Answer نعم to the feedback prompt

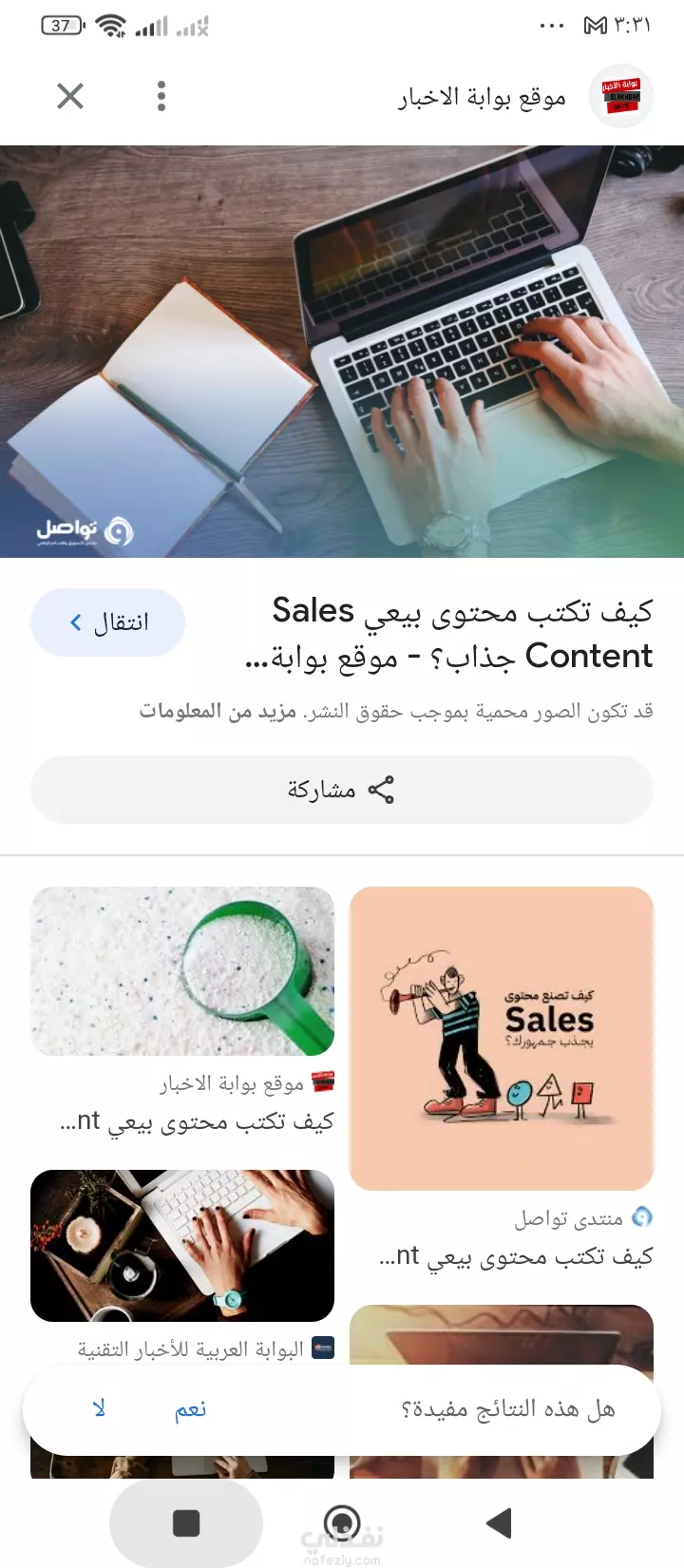point(190,1409)
